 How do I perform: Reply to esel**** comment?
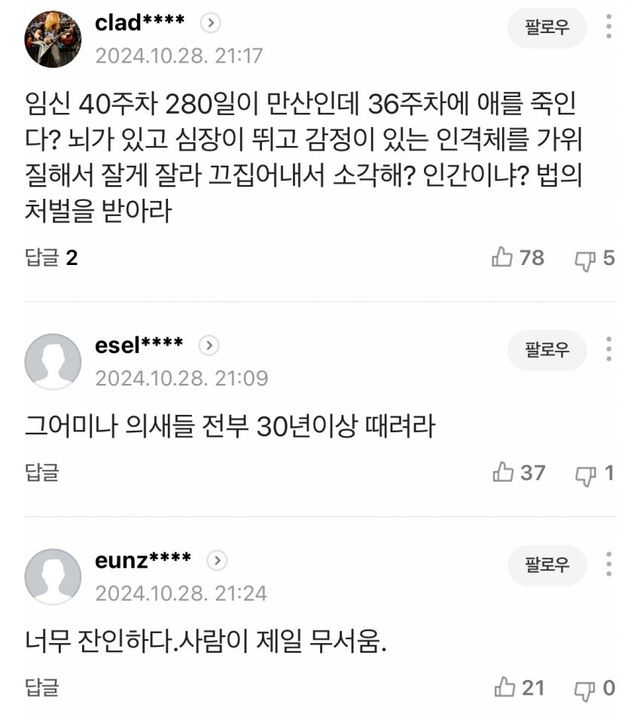42,472
